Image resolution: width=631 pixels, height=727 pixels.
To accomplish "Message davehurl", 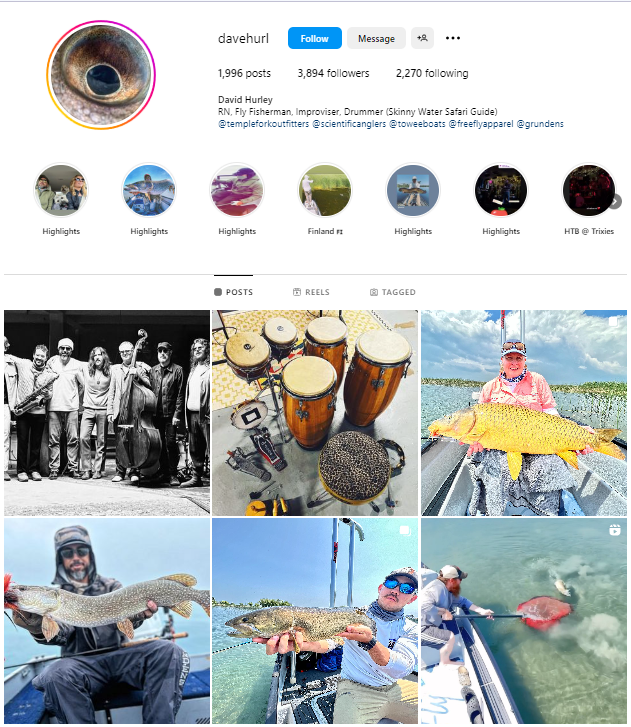I will (x=376, y=38).
